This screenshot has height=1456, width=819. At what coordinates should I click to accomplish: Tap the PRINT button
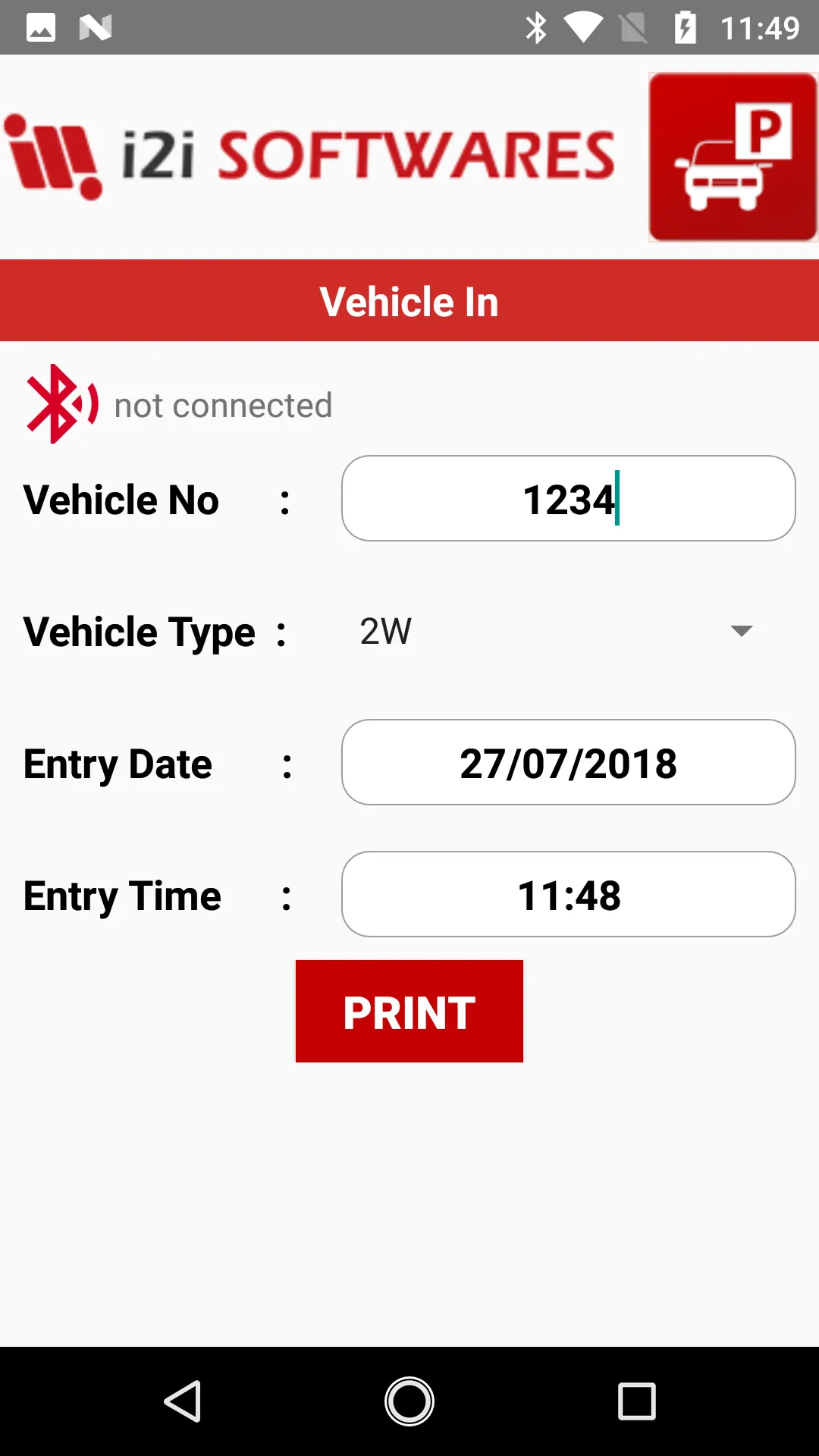(x=409, y=1012)
